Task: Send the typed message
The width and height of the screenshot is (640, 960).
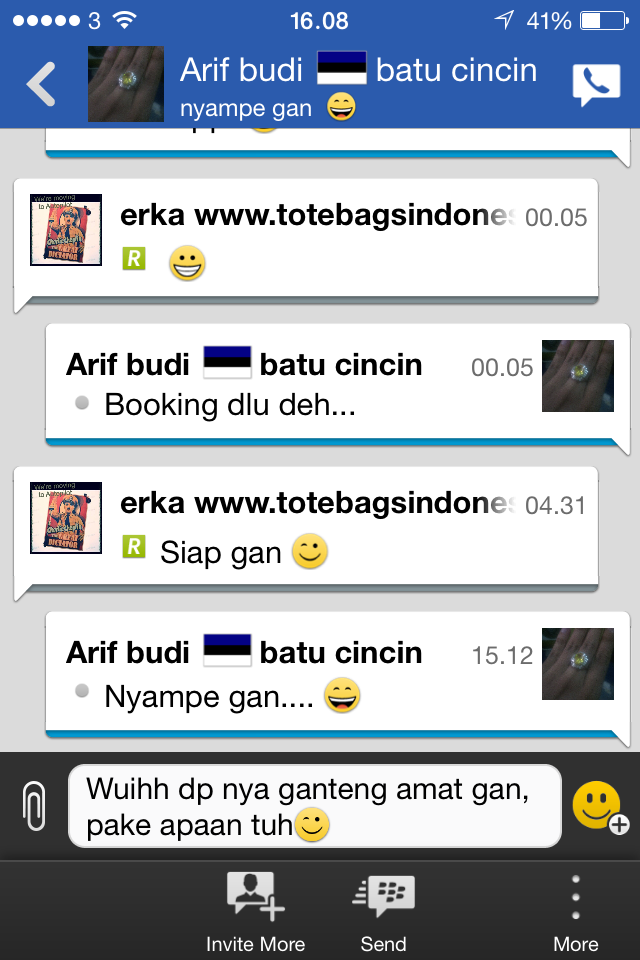Action: pyautogui.click(x=383, y=912)
